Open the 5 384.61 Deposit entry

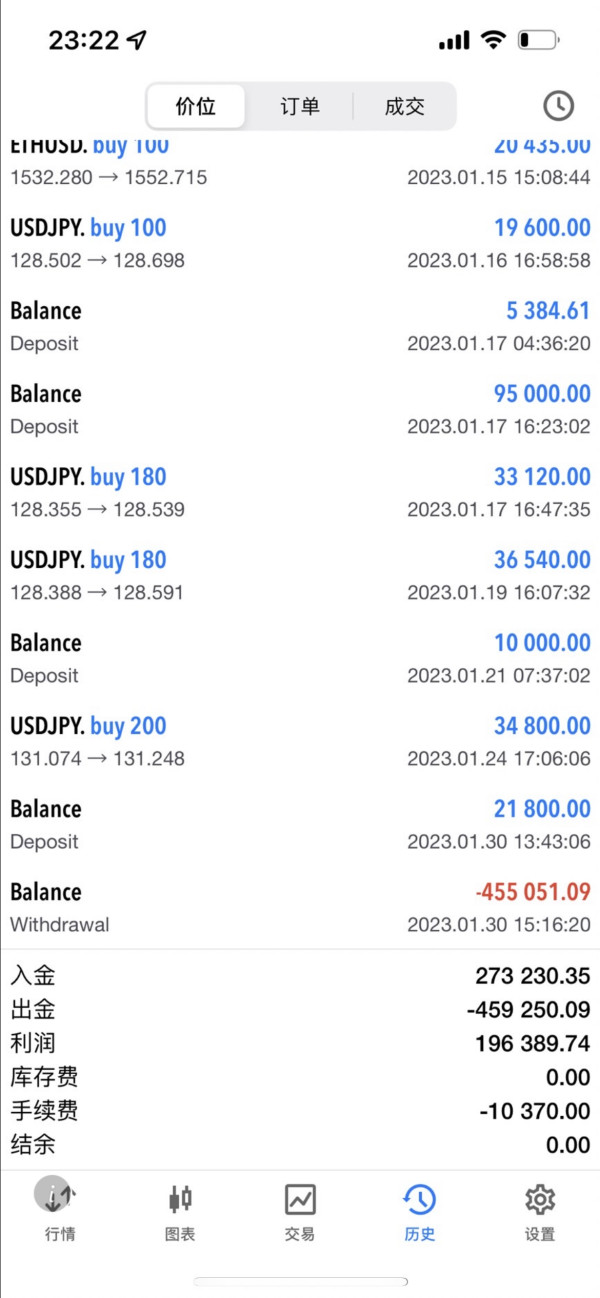coord(300,326)
